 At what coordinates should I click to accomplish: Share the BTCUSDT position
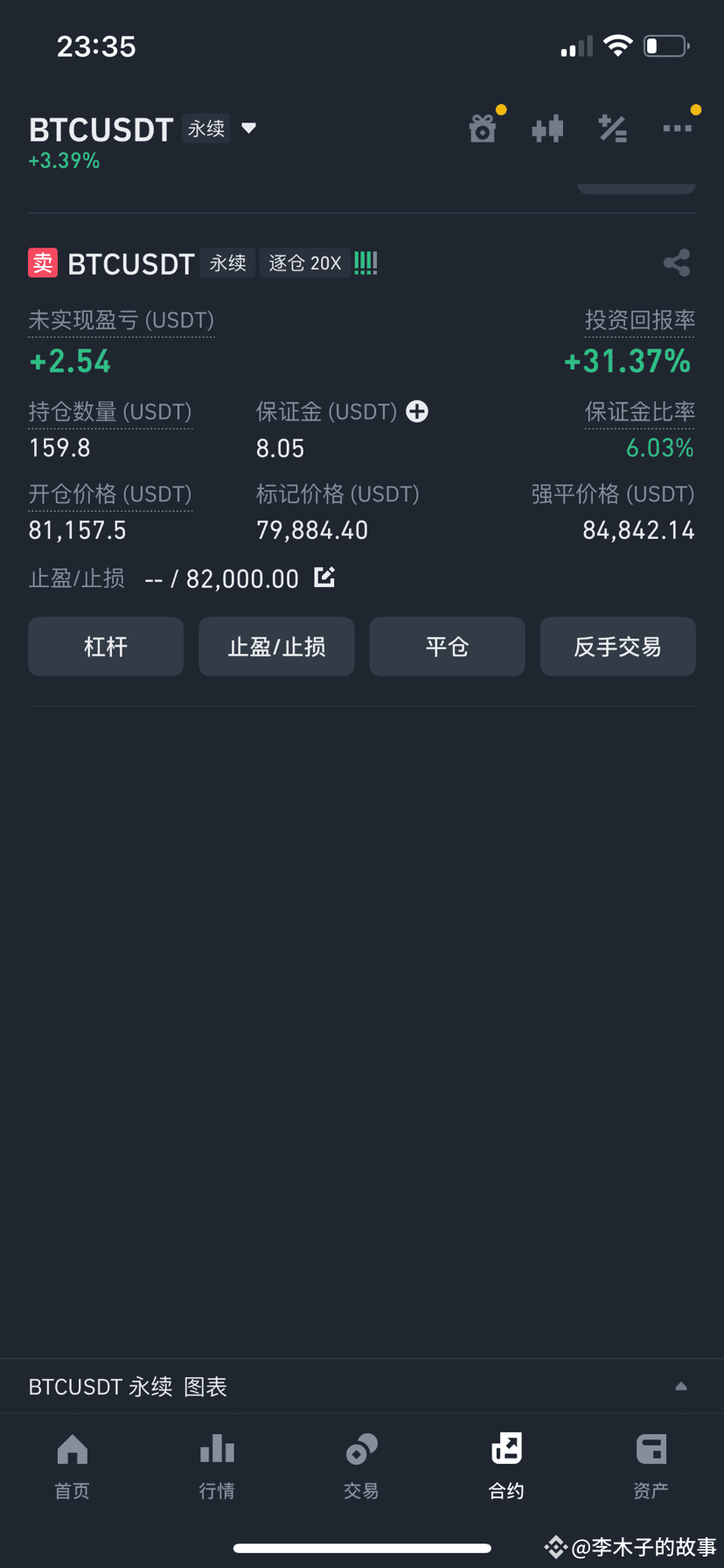pos(677,262)
